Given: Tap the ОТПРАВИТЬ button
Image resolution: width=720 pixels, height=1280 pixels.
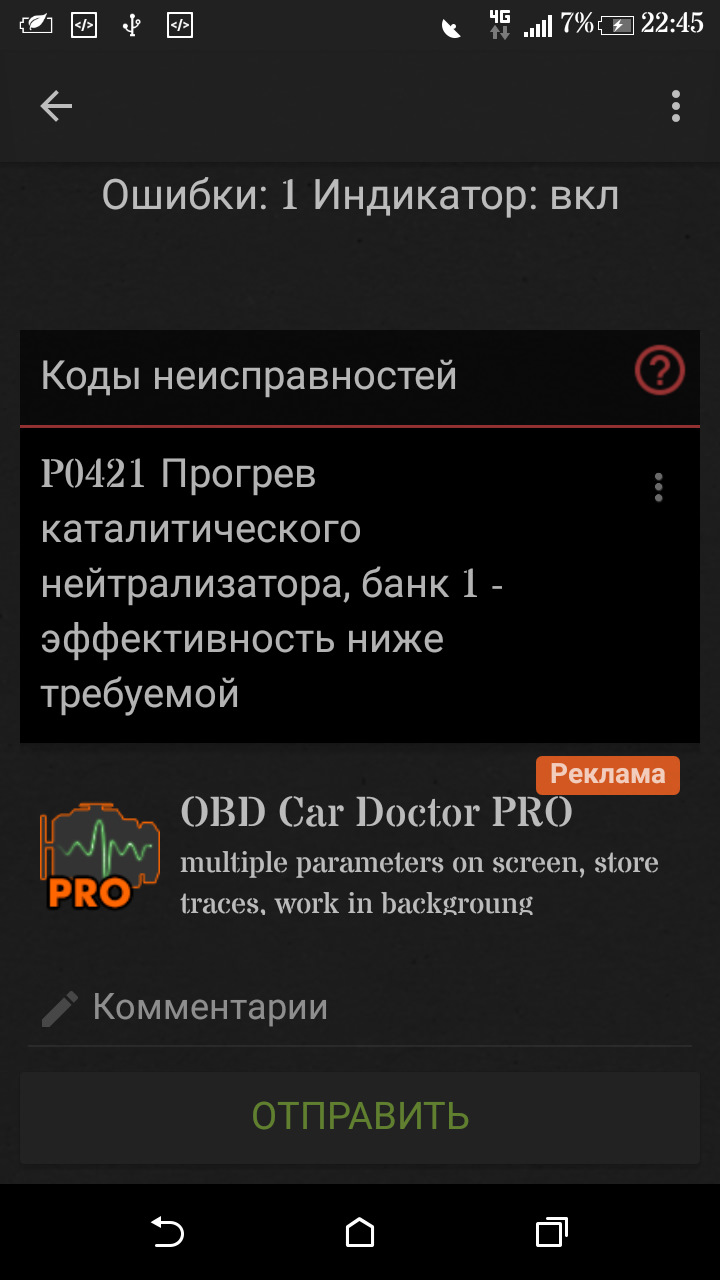Looking at the screenshot, I should coord(360,1116).
